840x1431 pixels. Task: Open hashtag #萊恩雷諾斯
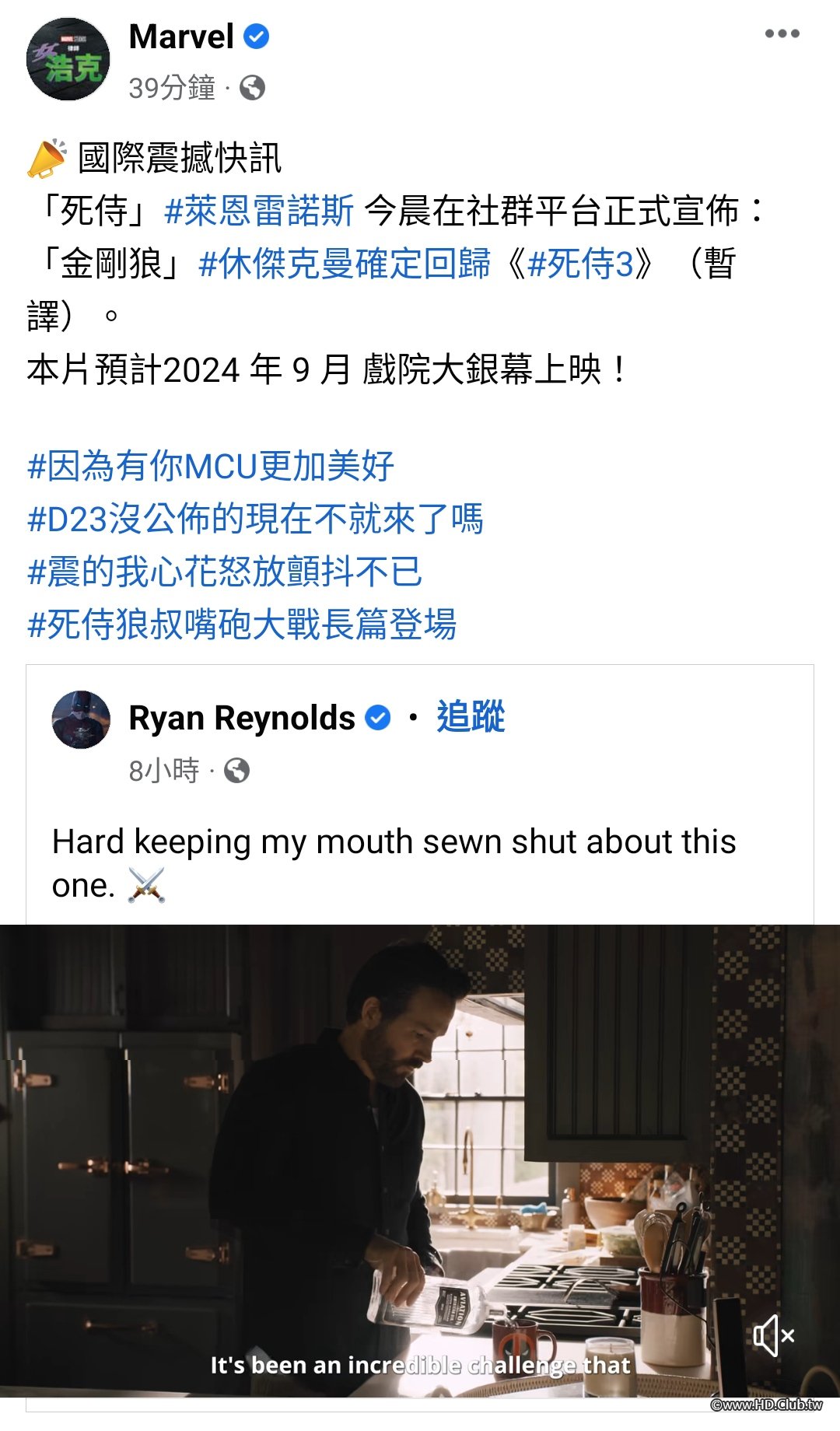click(259, 211)
